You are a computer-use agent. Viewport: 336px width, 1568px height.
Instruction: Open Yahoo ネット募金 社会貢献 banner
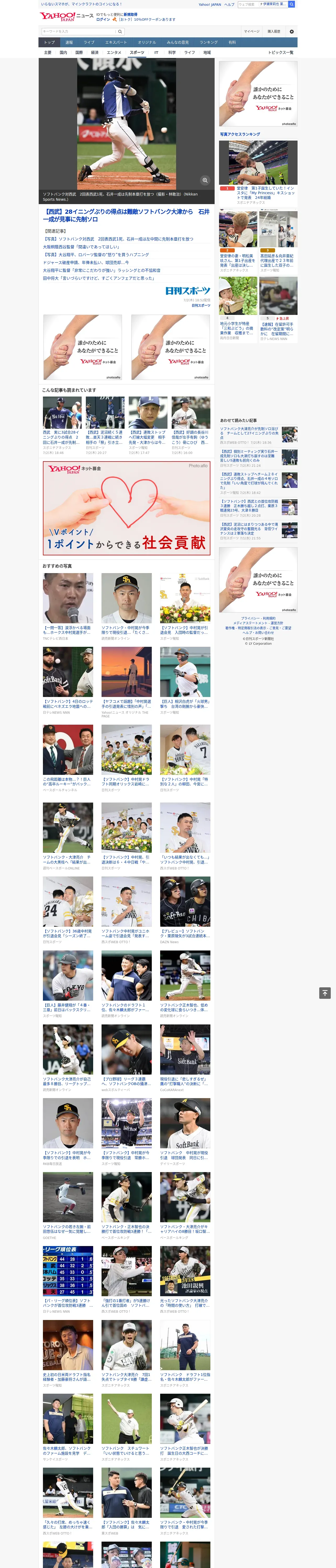(126, 508)
